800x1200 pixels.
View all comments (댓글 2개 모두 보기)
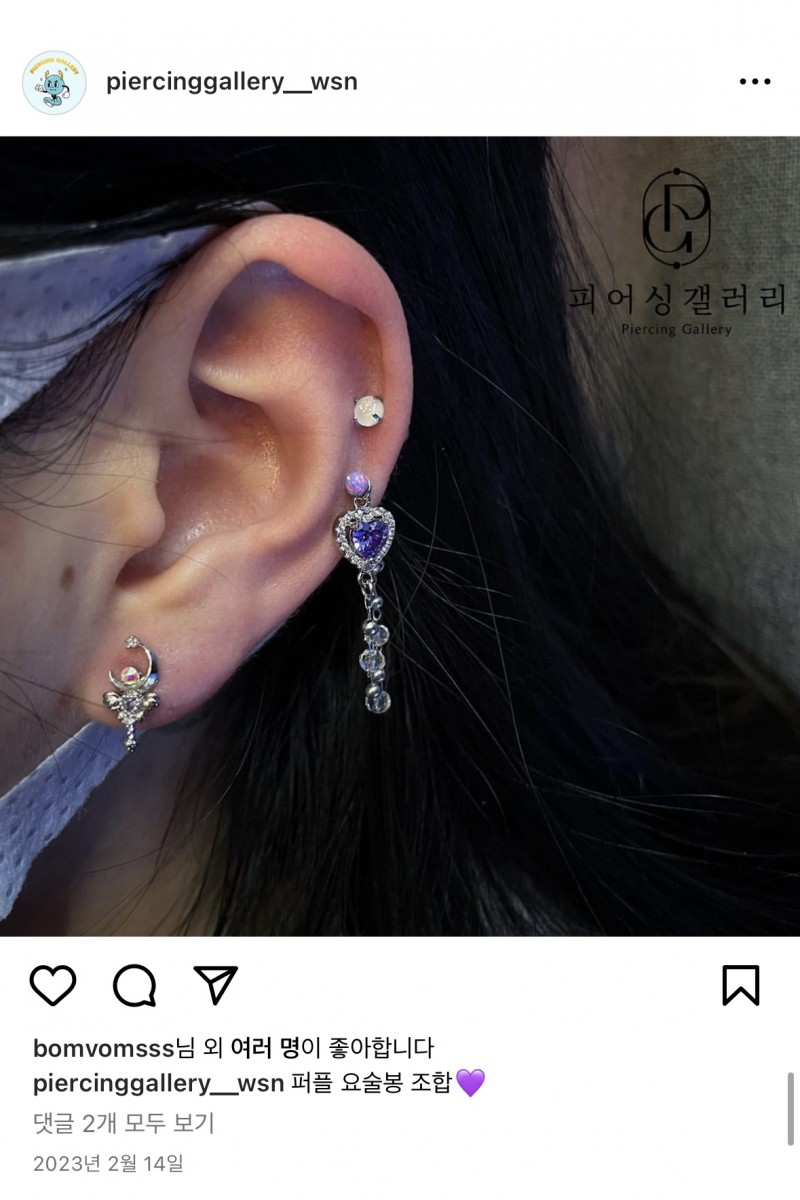[x=123, y=1123]
